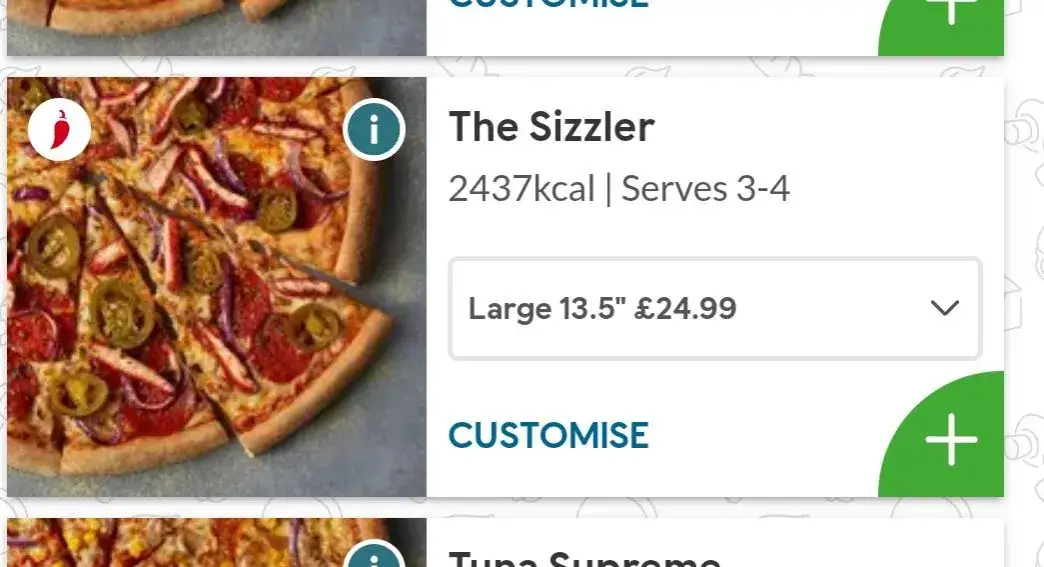Screen dimensions: 1044x567
Task: Open info for The Sizzler pizza
Action: [x=373, y=131]
